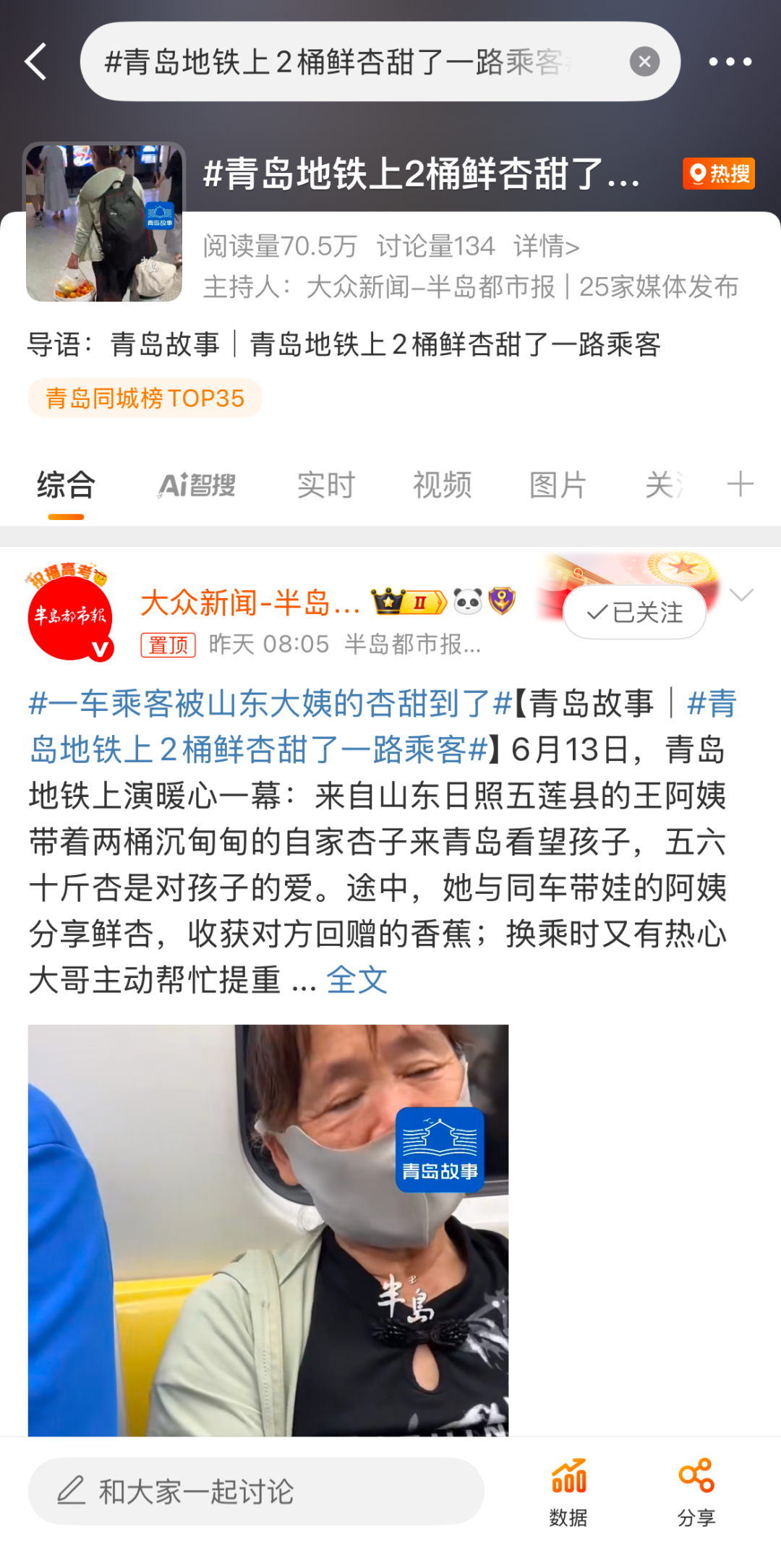
Task: Tap the search box with hashtag topic
Action: [347, 61]
